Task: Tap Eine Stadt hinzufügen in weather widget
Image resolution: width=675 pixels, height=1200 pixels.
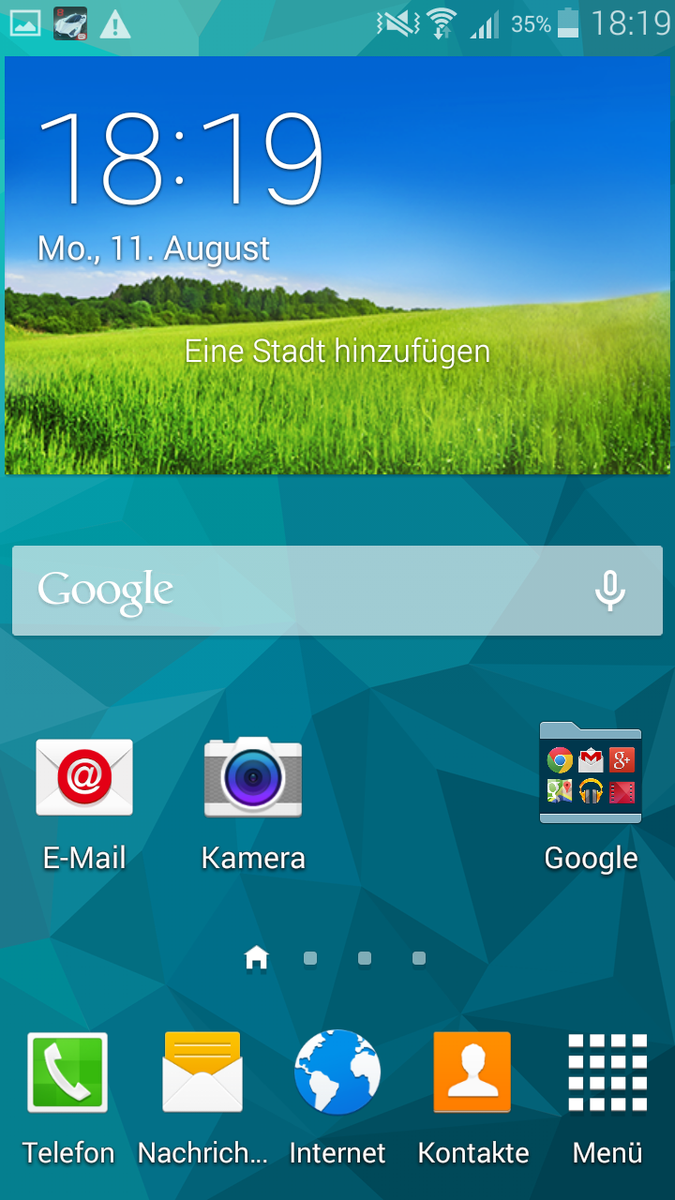Action: (x=337, y=351)
